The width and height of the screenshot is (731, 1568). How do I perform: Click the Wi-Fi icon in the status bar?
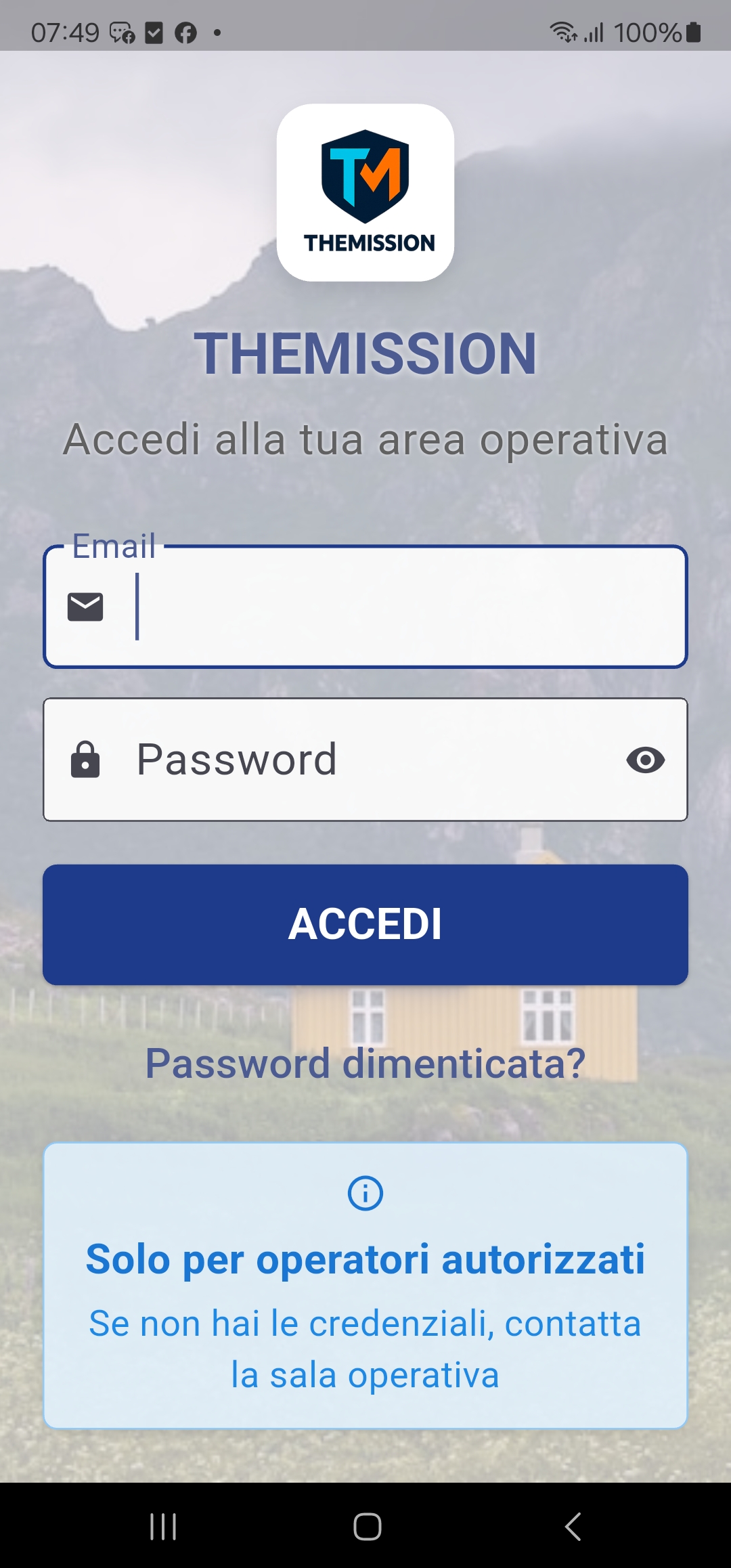563,31
